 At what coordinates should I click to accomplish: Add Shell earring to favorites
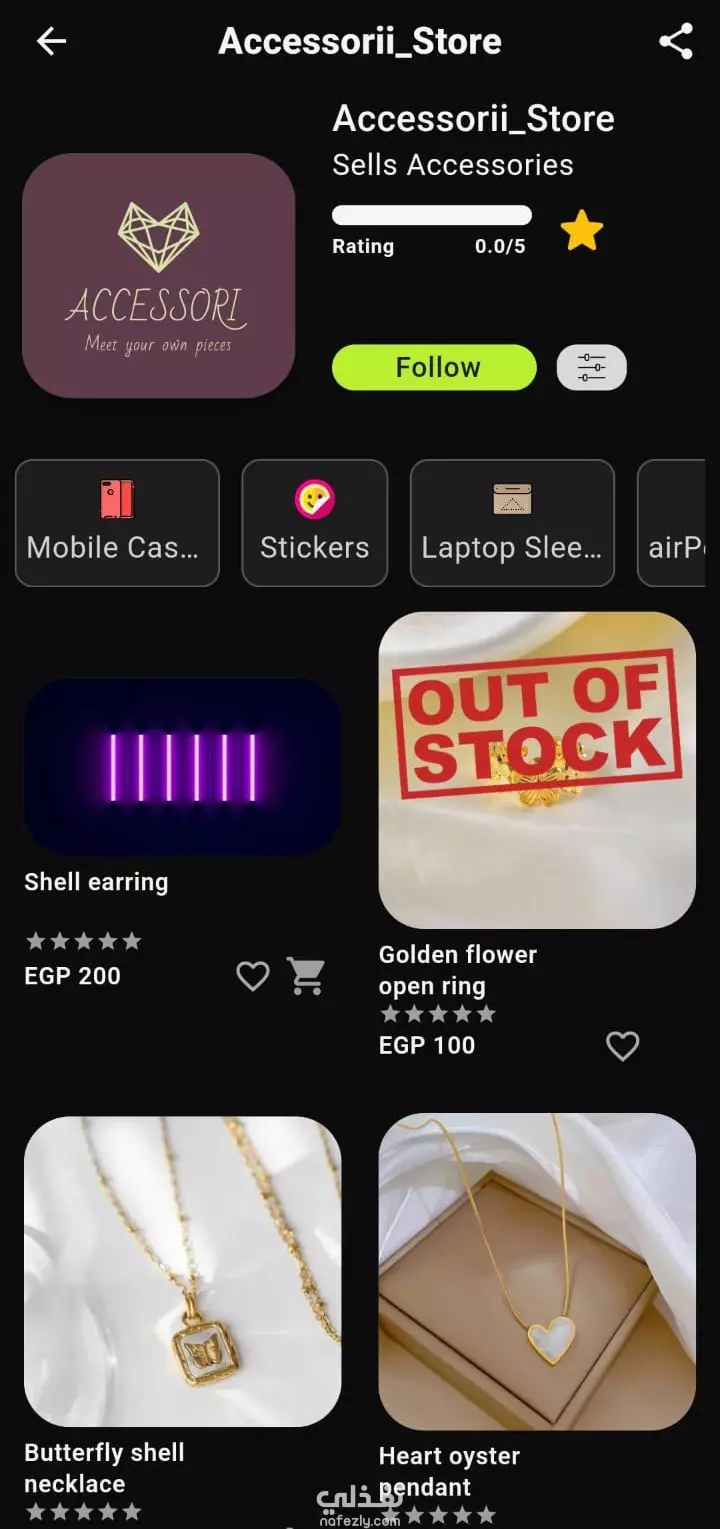tap(253, 976)
